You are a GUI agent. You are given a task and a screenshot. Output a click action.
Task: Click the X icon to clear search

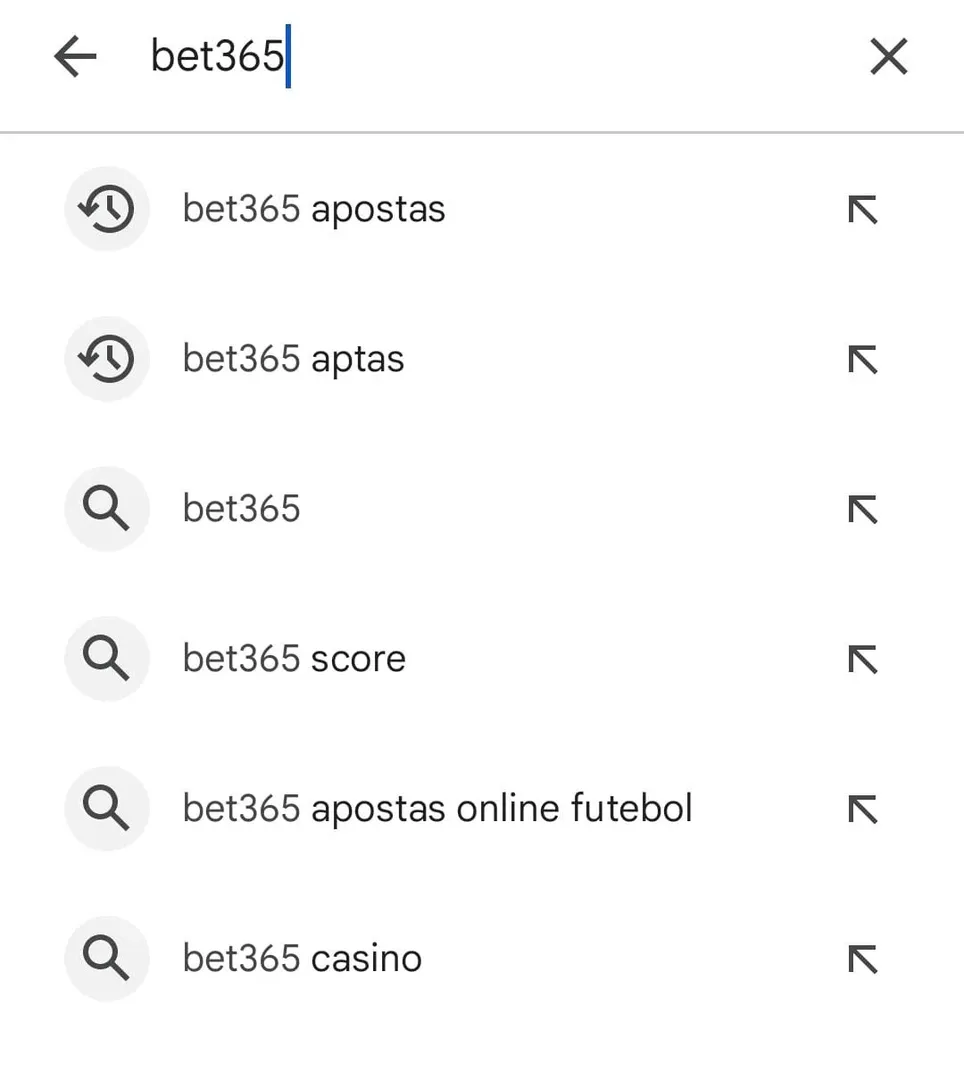888,57
